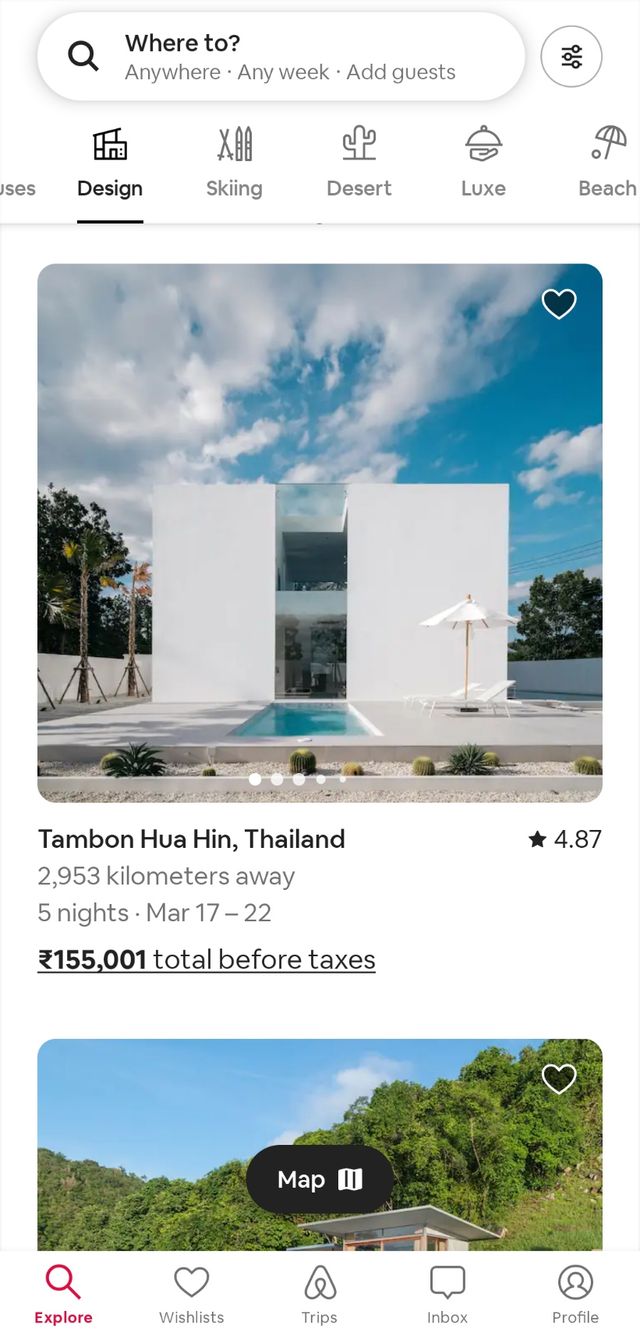Open the Tambon Hua Hin white villa listing

coord(320,532)
